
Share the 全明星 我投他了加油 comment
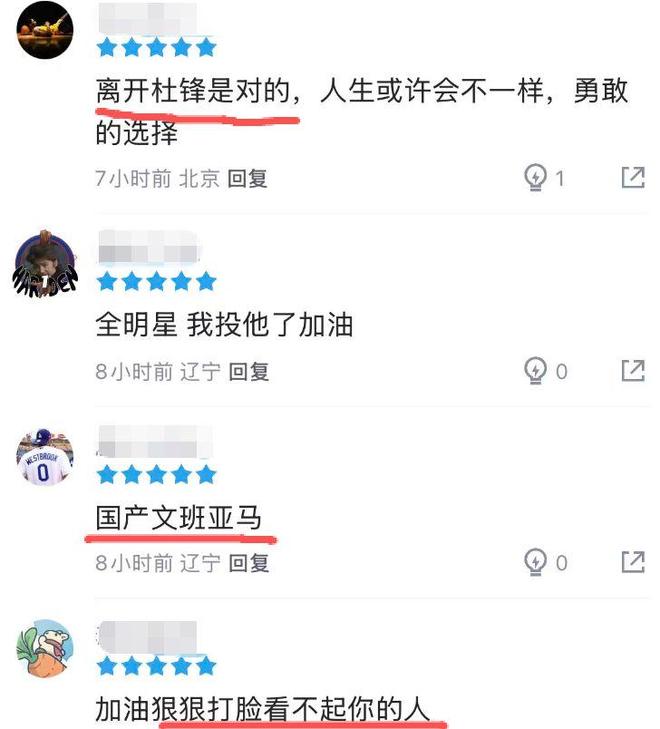[632, 371]
